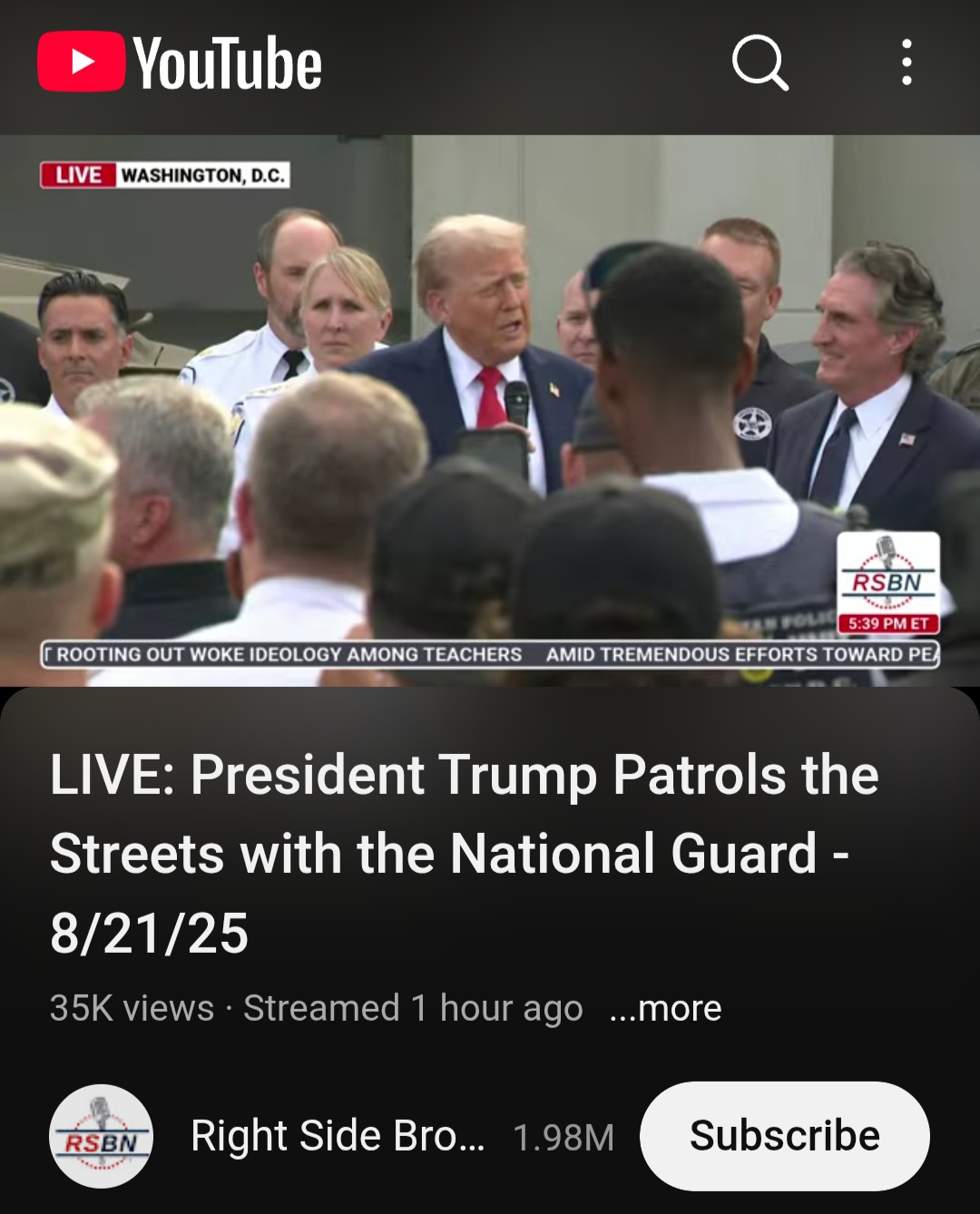Open Right Side Bro... channel name
Screen dimensions: 980x1214
click(x=338, y=1136)
